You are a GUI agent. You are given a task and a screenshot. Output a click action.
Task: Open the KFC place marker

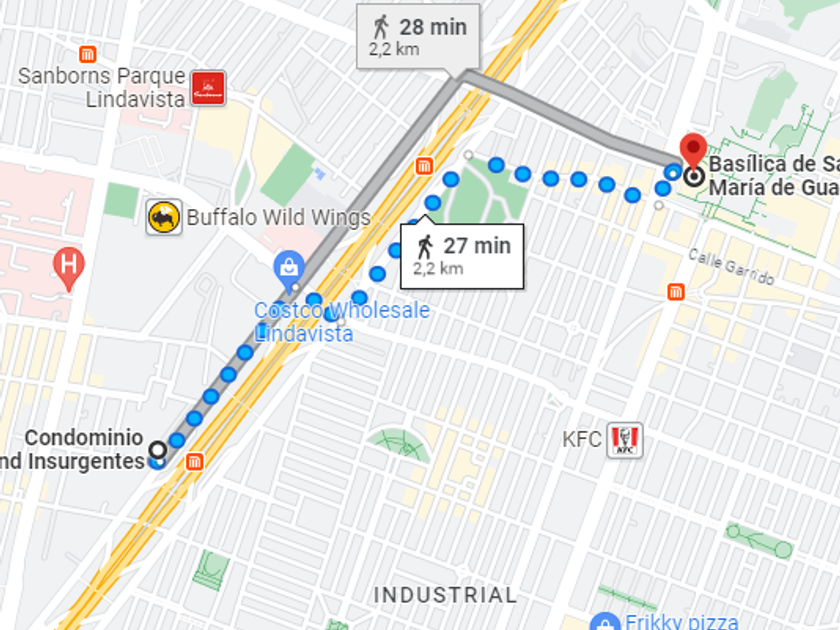coord(625,440)
